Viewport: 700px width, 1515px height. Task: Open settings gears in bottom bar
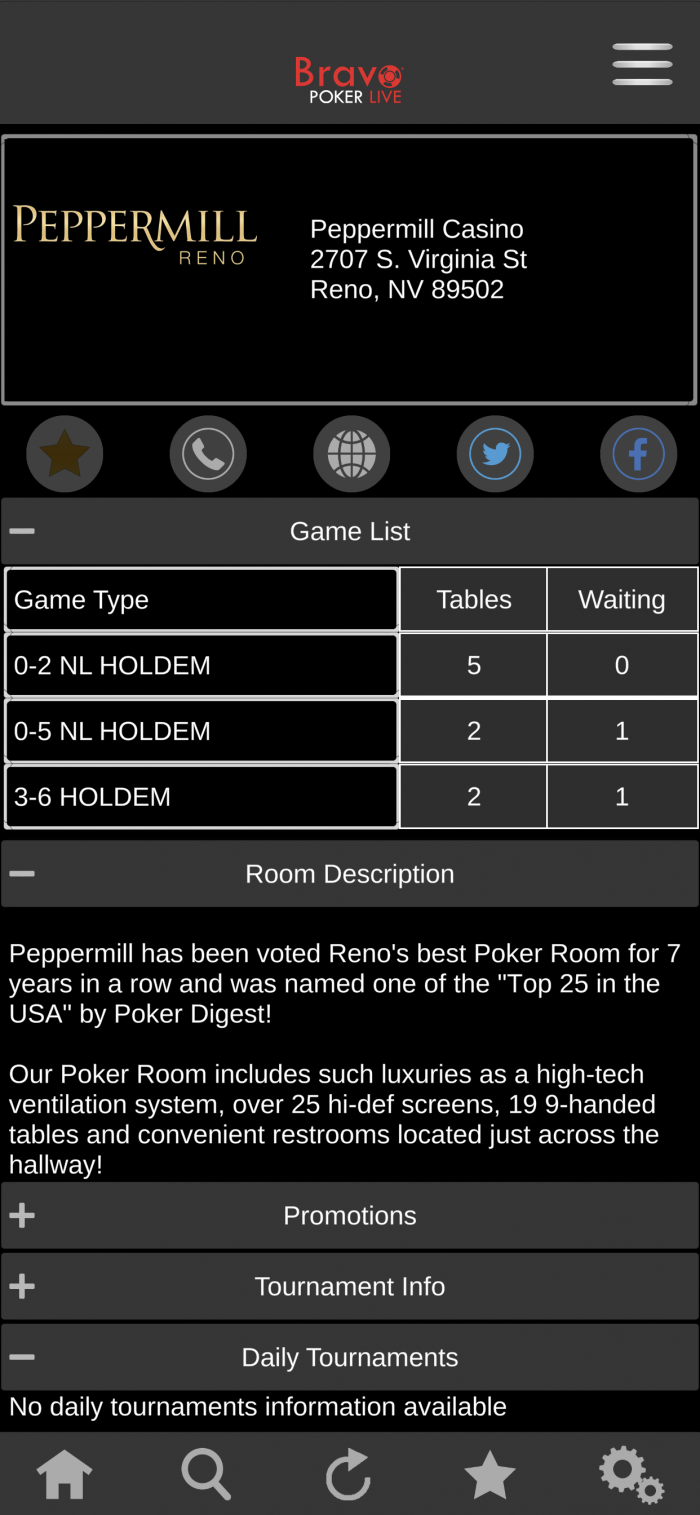(x=632, y=1475)
